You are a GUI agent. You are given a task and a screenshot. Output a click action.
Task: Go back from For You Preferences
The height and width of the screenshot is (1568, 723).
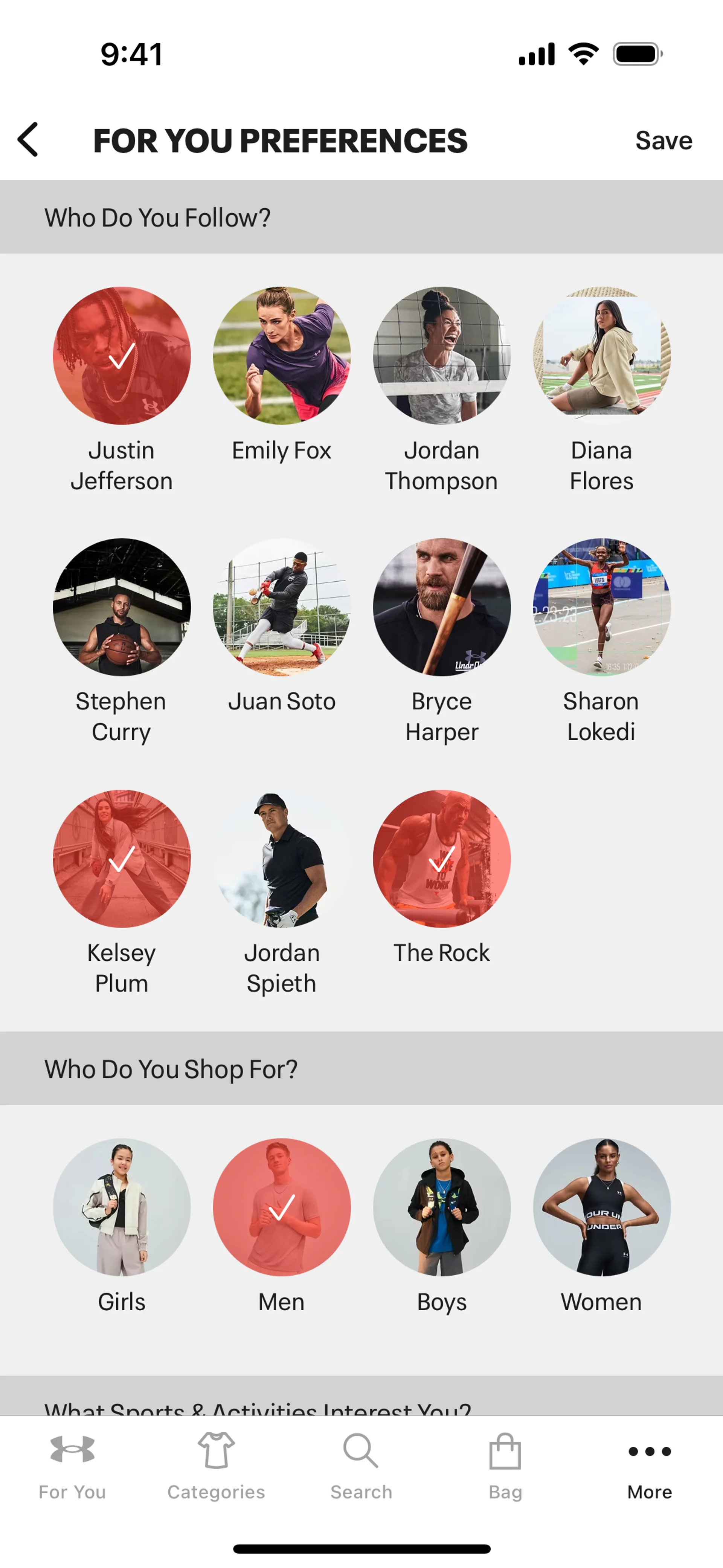pyautogui.click(x=28, y=139)
